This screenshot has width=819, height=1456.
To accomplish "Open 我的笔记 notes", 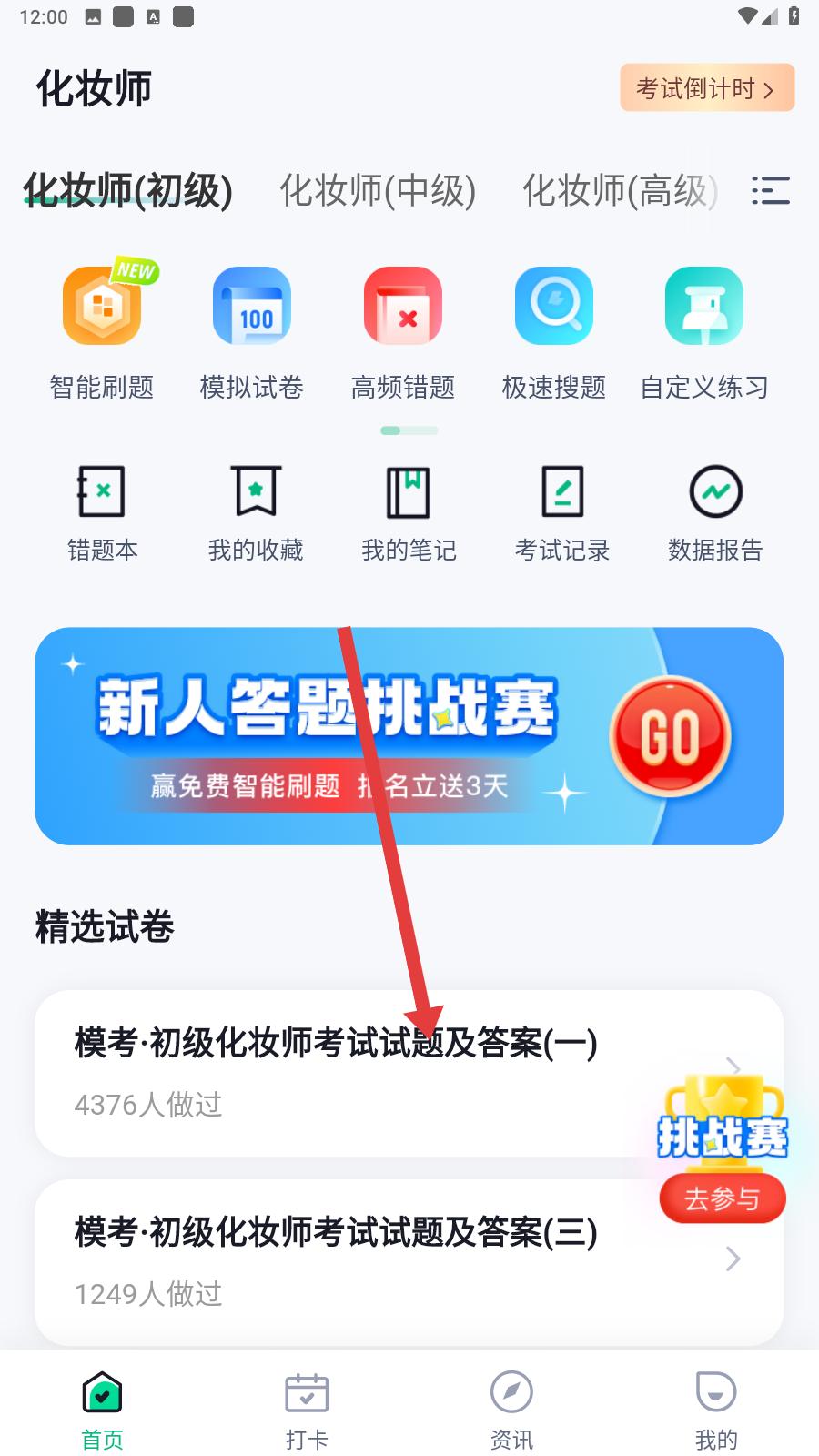I will click(409, 514).
